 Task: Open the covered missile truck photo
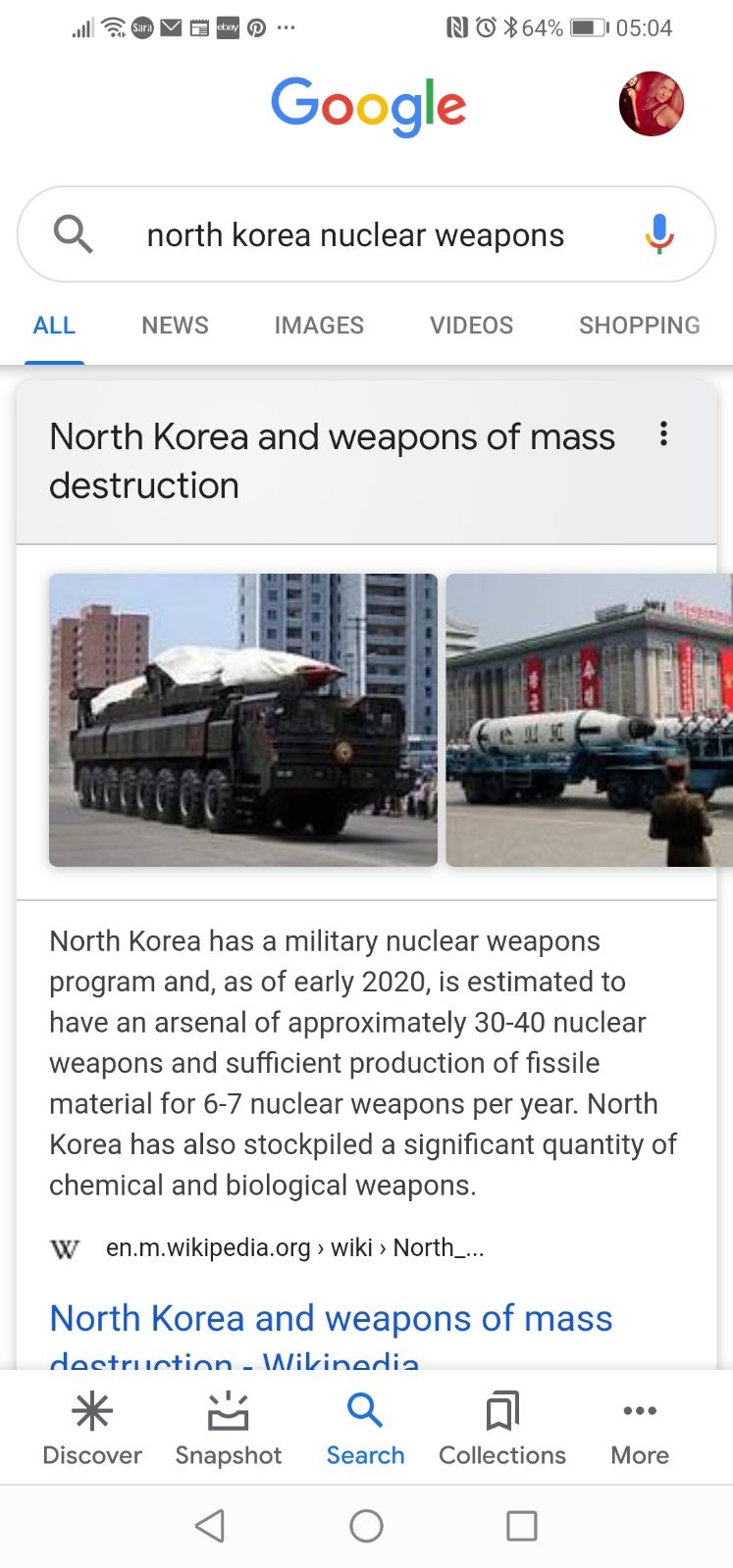(x=243, y=720)
